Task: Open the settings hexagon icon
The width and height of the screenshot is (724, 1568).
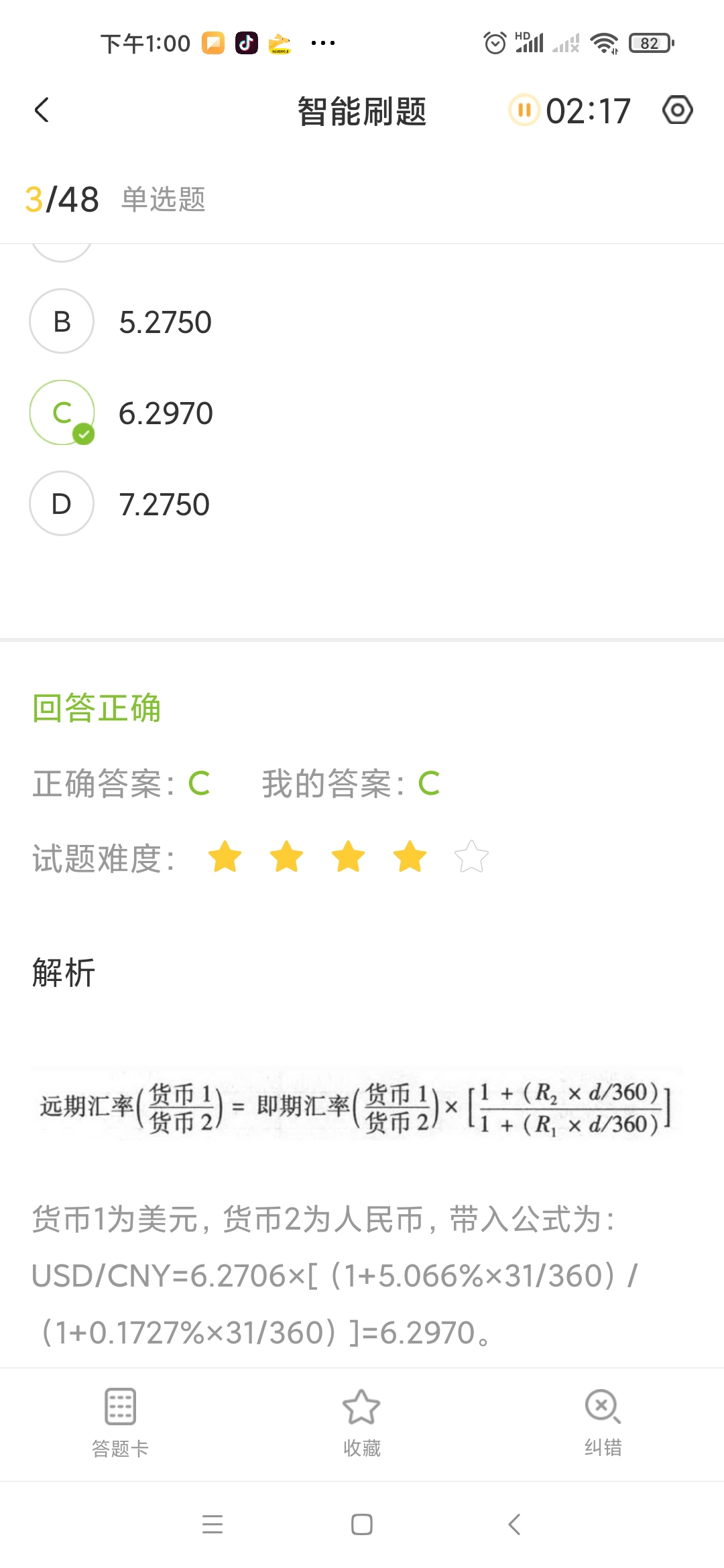Action: pos(677,111)
